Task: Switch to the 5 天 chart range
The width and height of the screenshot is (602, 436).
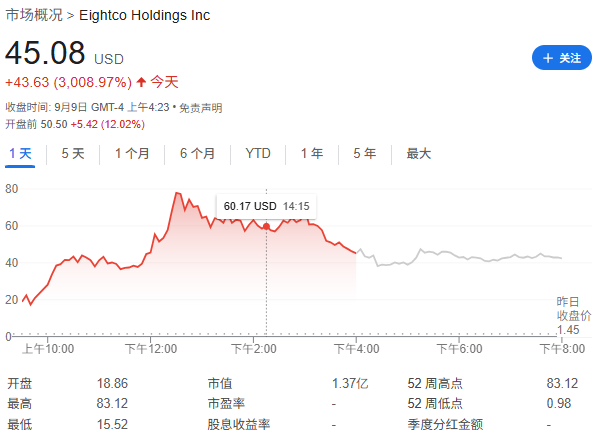Action: (x=73, y=154)
